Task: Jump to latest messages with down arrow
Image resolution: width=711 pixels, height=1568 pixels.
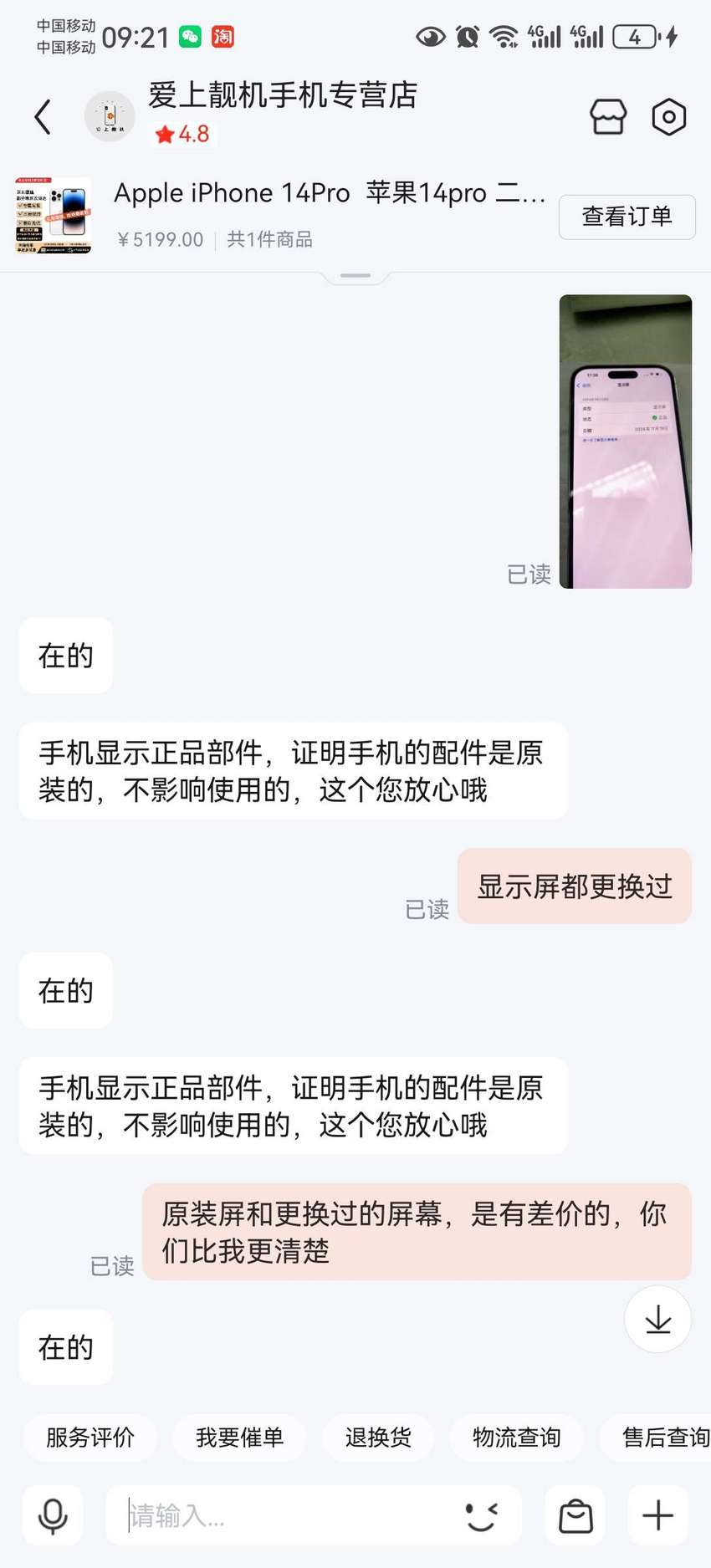Action: click(x=657, y=1319)
